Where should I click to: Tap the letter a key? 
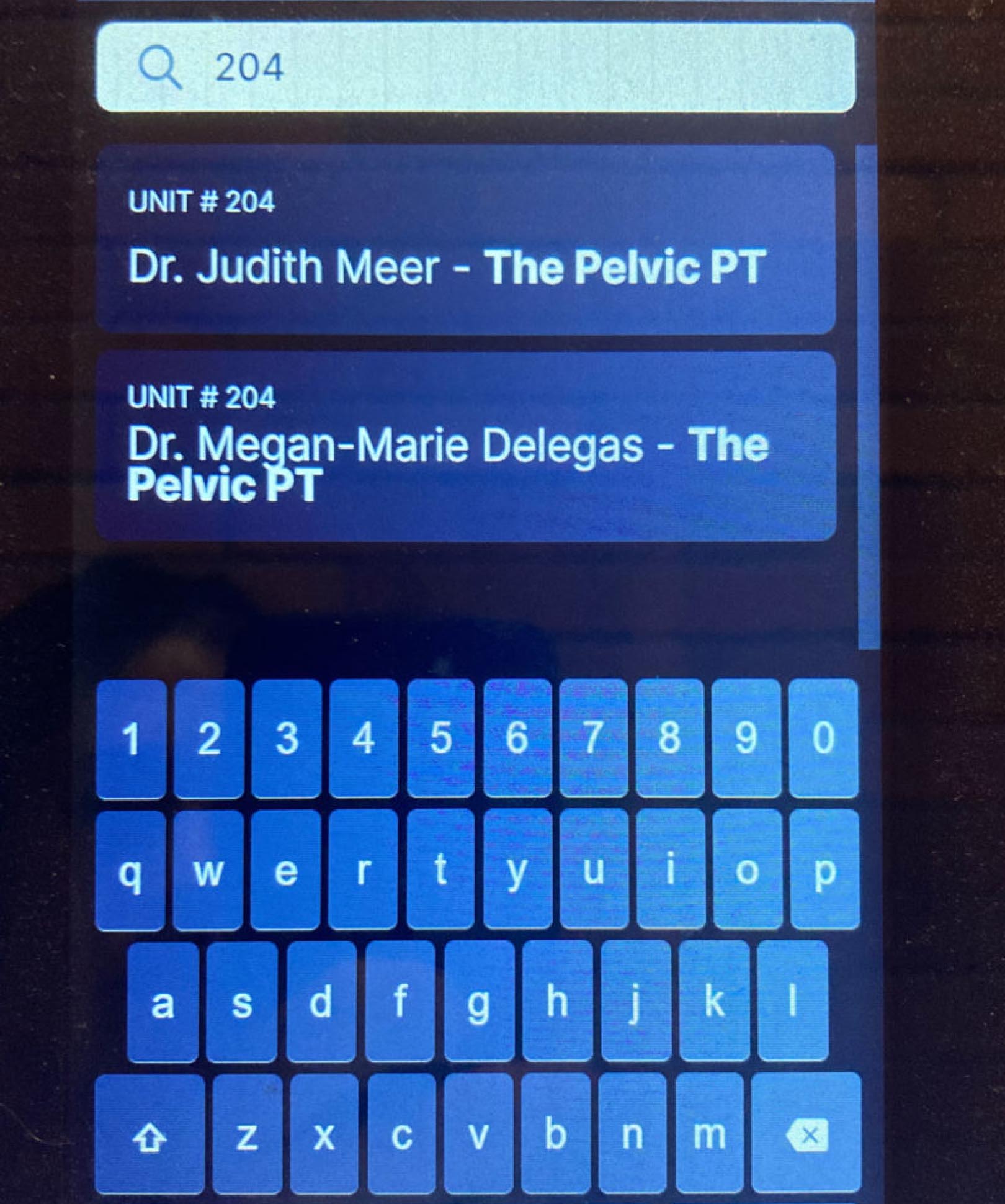coord(163,1003)
